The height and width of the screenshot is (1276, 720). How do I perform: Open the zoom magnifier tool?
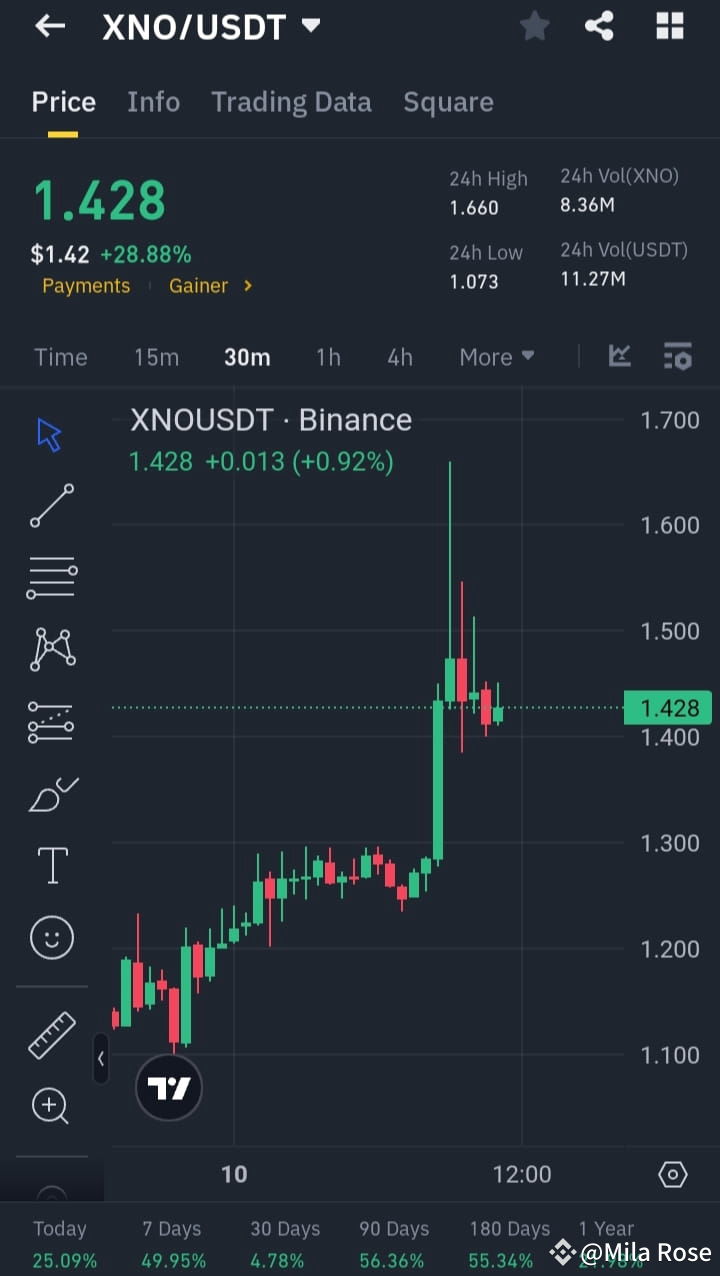click(x=51, y=1106)
